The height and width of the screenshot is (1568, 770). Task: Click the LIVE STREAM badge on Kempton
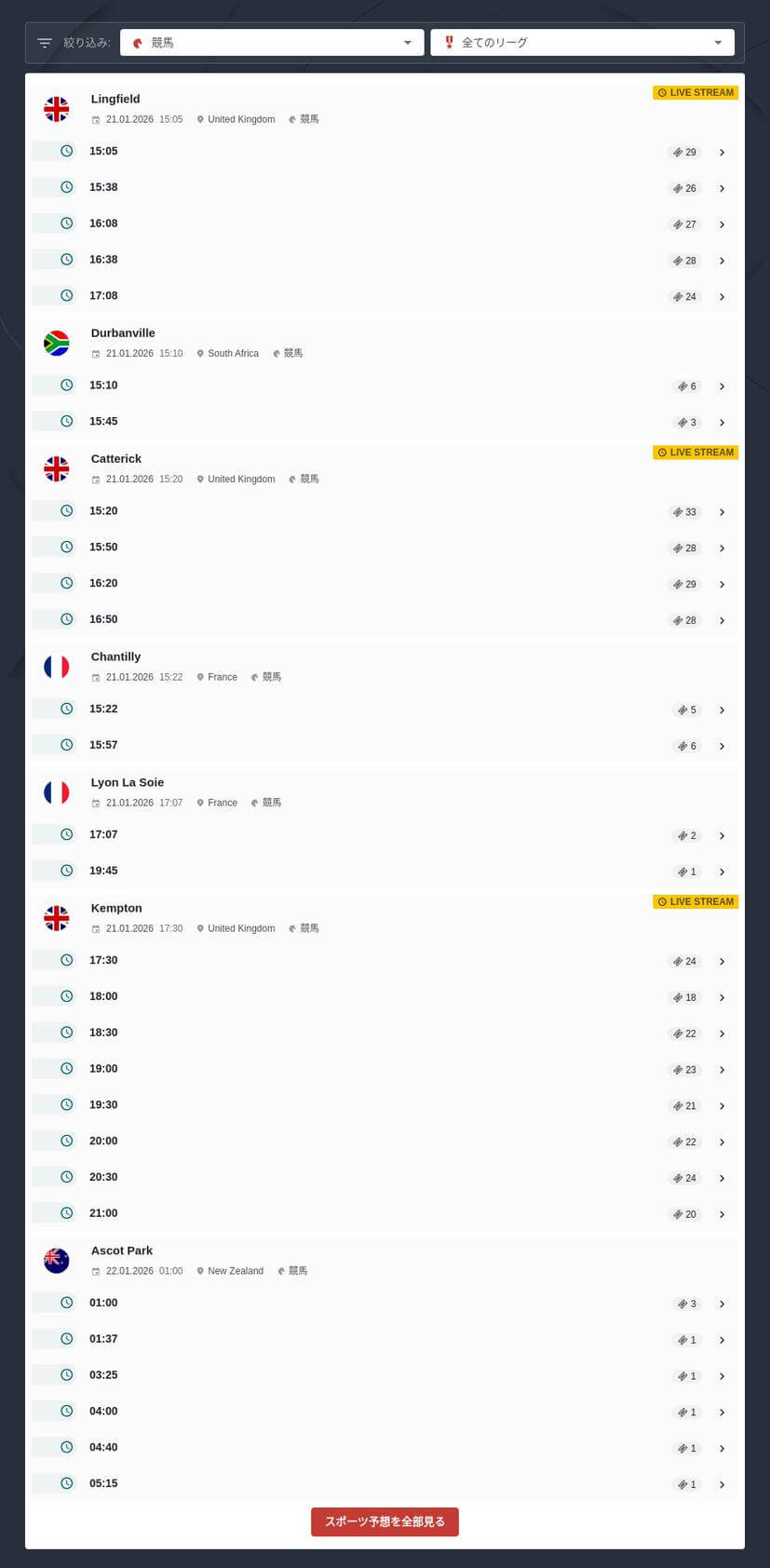[695, 901]
